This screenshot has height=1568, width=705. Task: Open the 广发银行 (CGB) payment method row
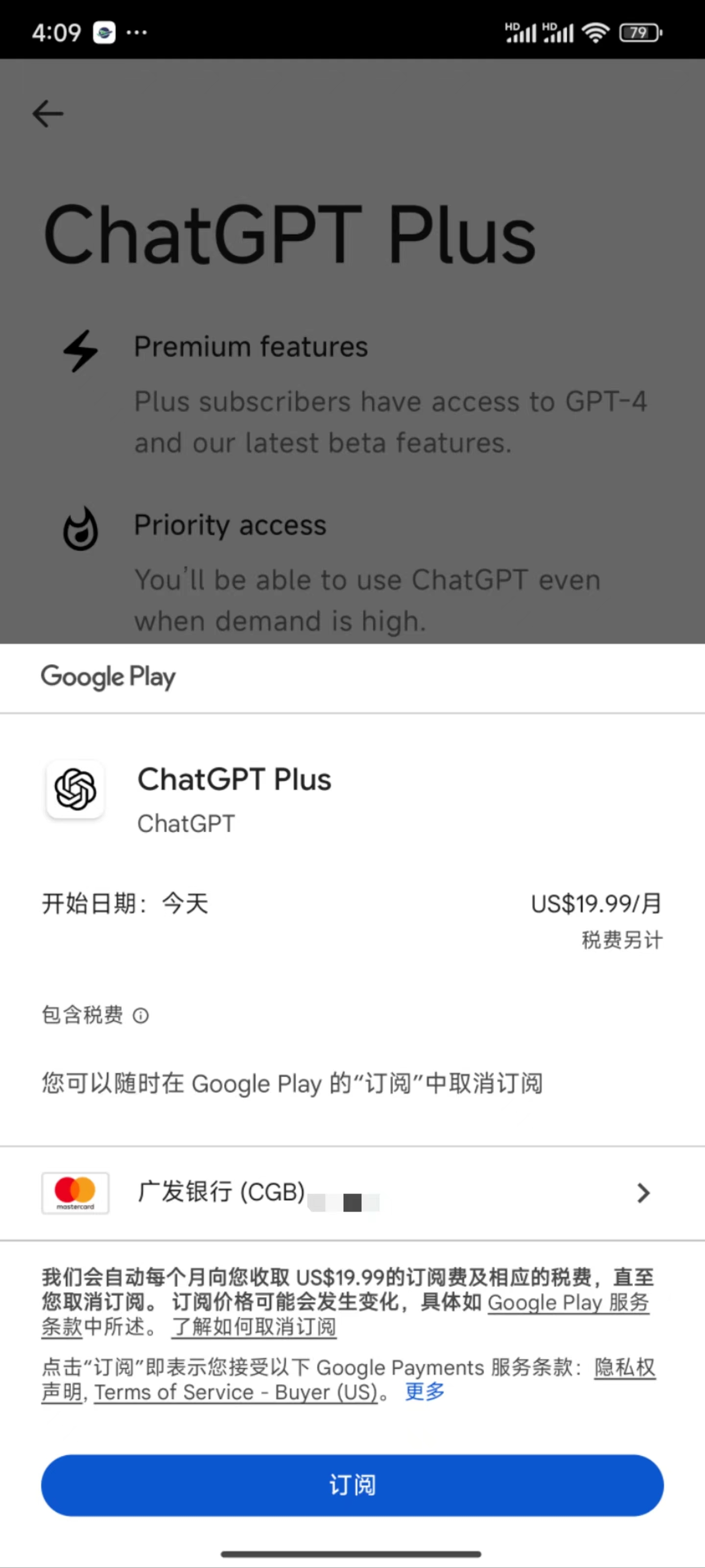352,1192
